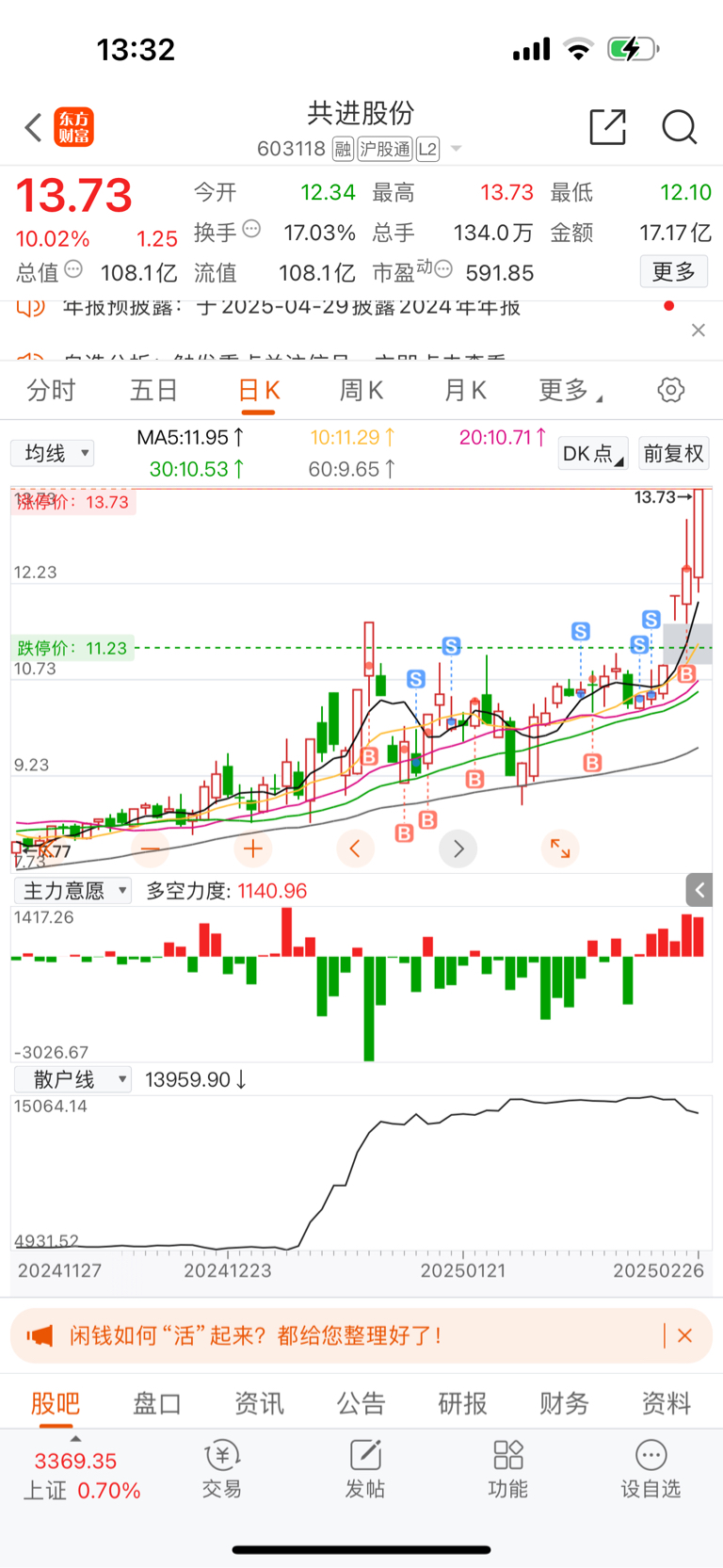
Task: Add stock via 设自选
Action: pos(650,1469)
